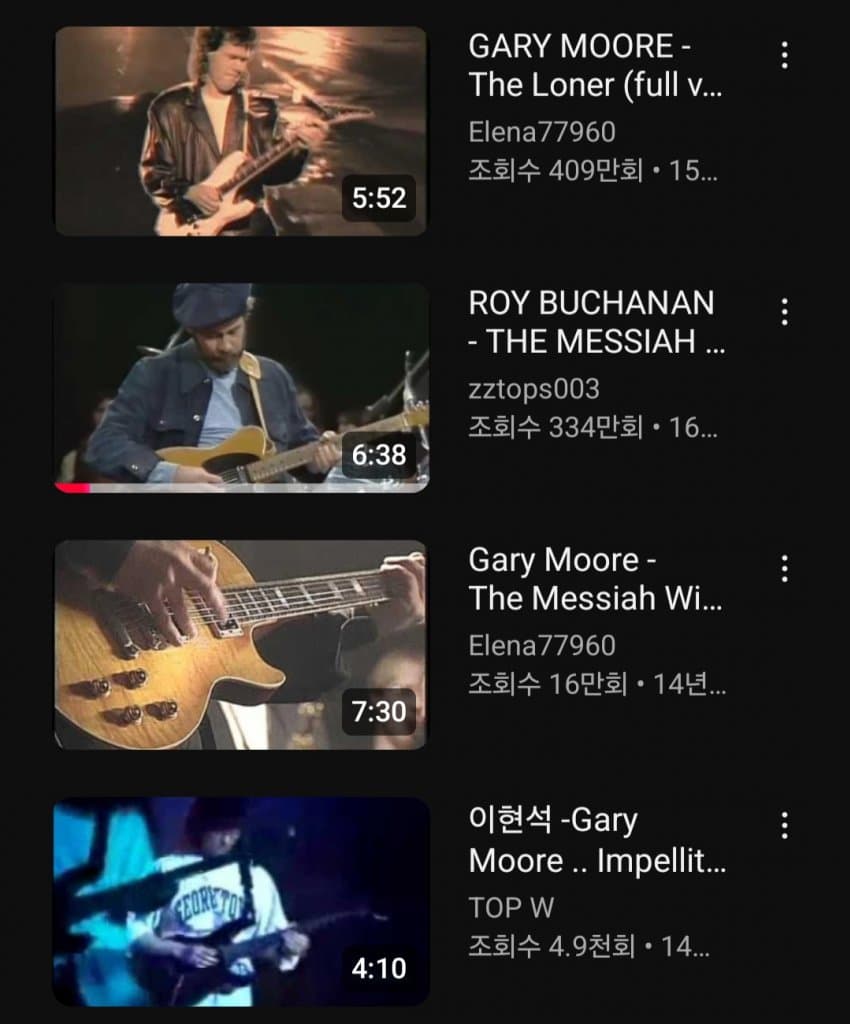Open options for GARY MOORE The Loner
Viewport: 850px width, 1024px height.
tap(785, 55)
